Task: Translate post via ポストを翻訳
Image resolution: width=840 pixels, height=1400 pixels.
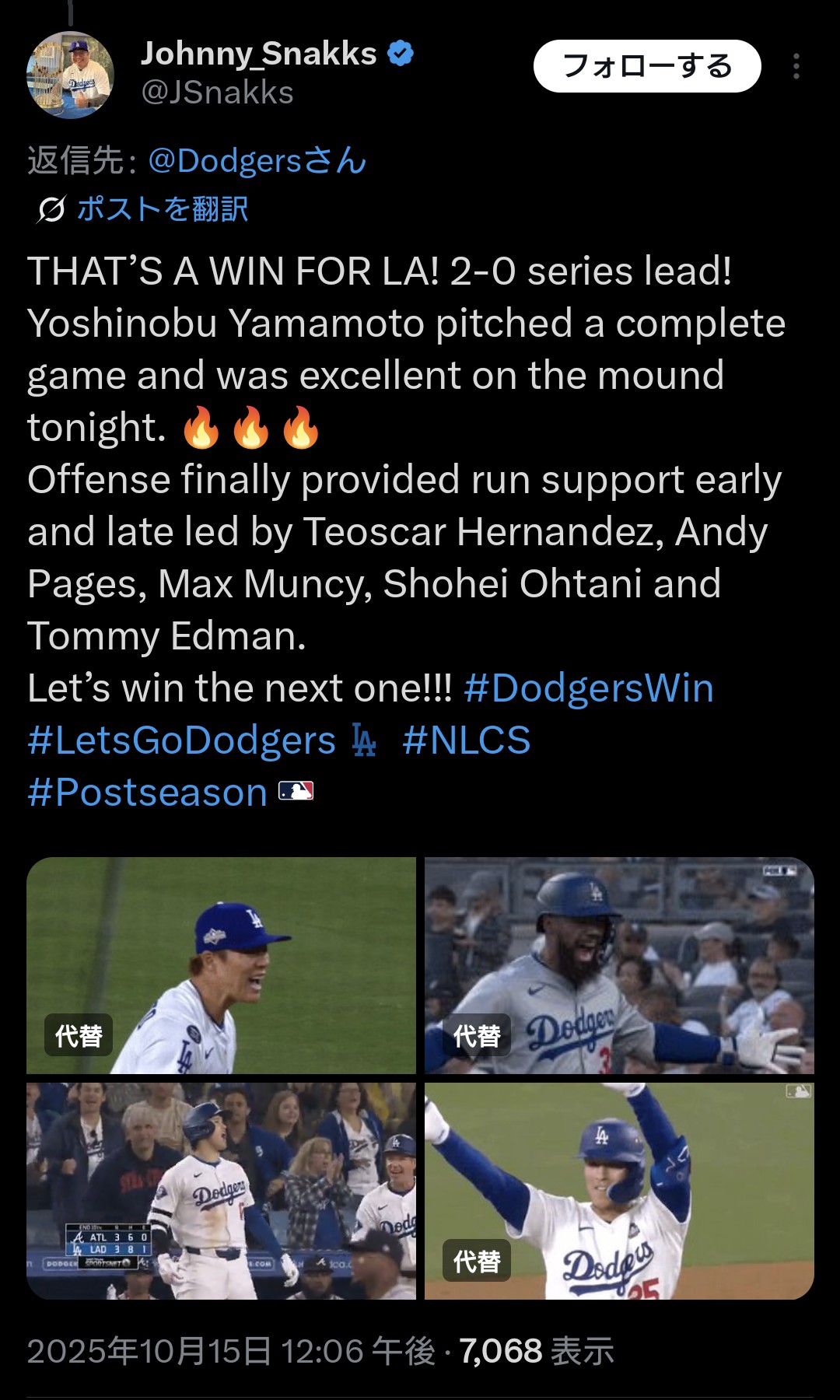Action: pos(162,209)
